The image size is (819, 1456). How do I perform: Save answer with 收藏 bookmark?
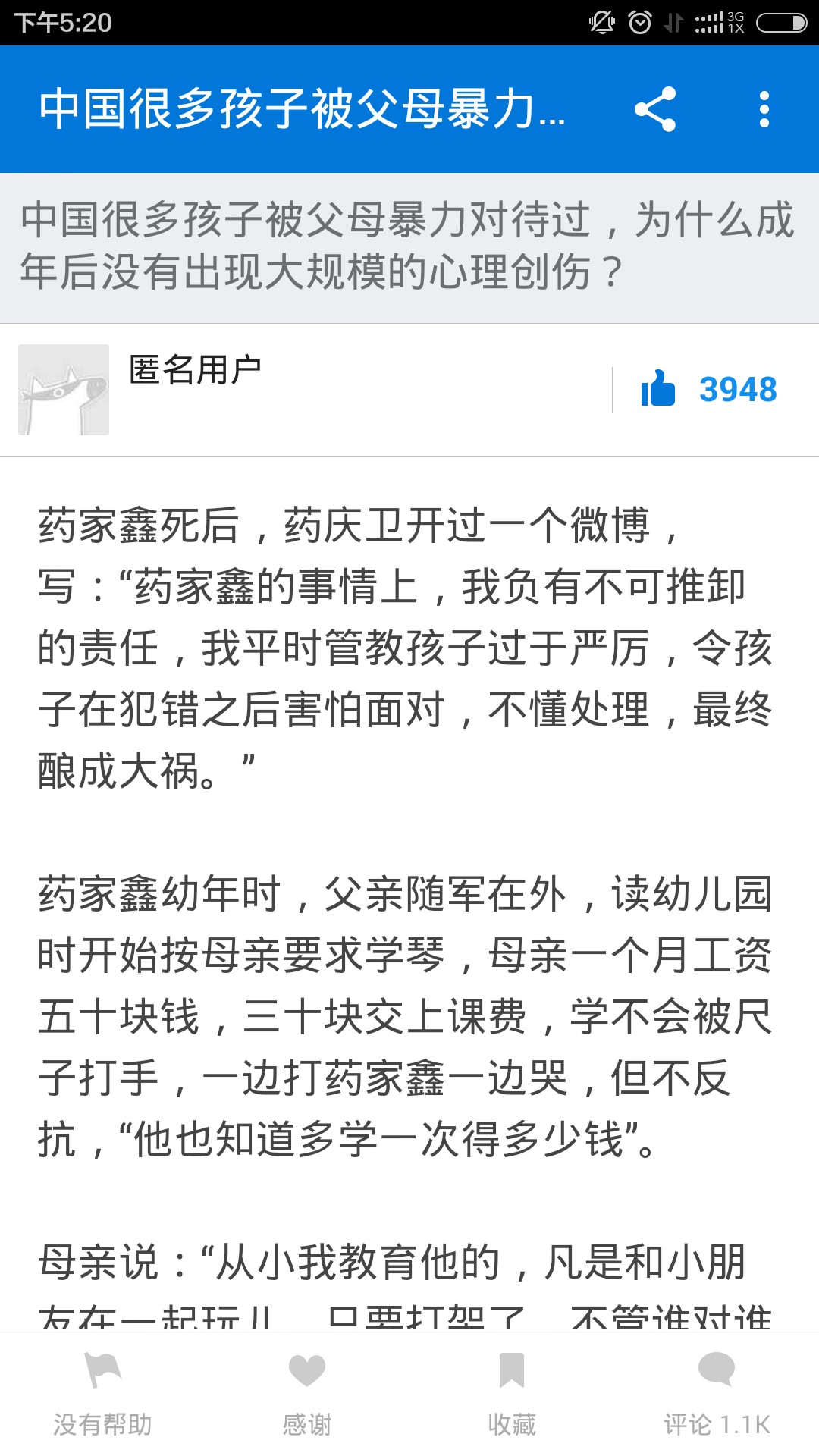point(512,1394)
